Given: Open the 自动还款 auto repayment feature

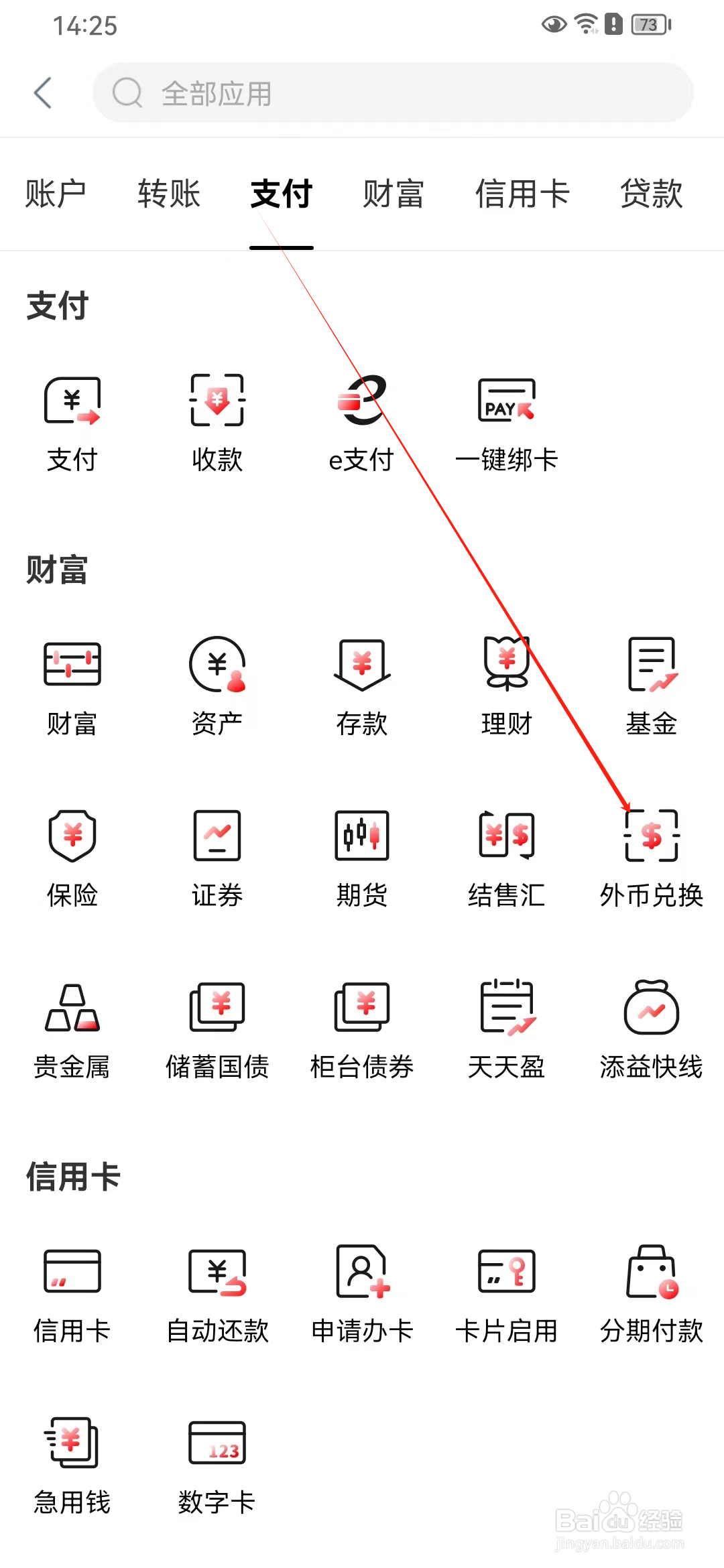Looking at the screenshot, I should (x=217, y=1293).
